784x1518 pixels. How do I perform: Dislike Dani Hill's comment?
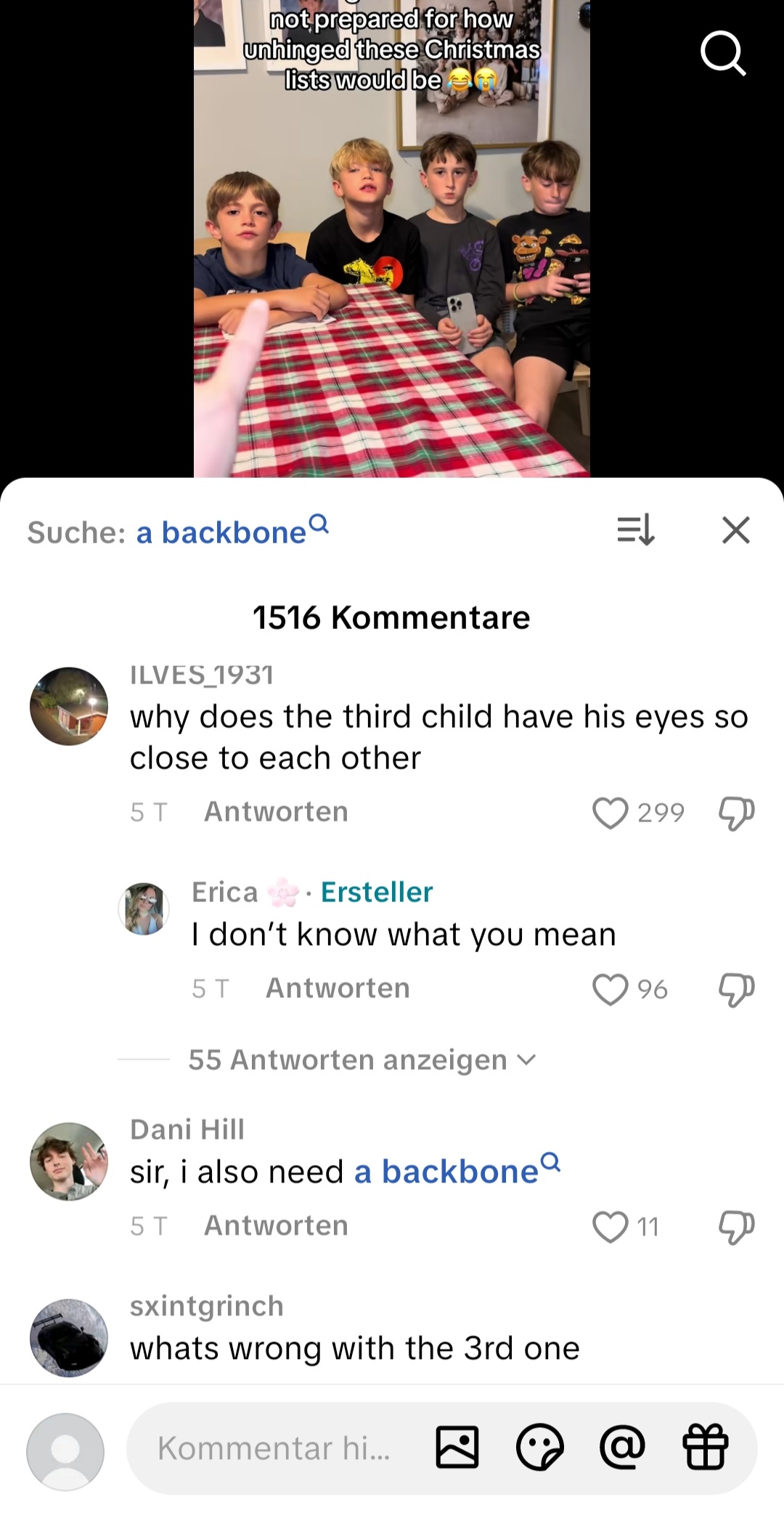coord(736,1227)
